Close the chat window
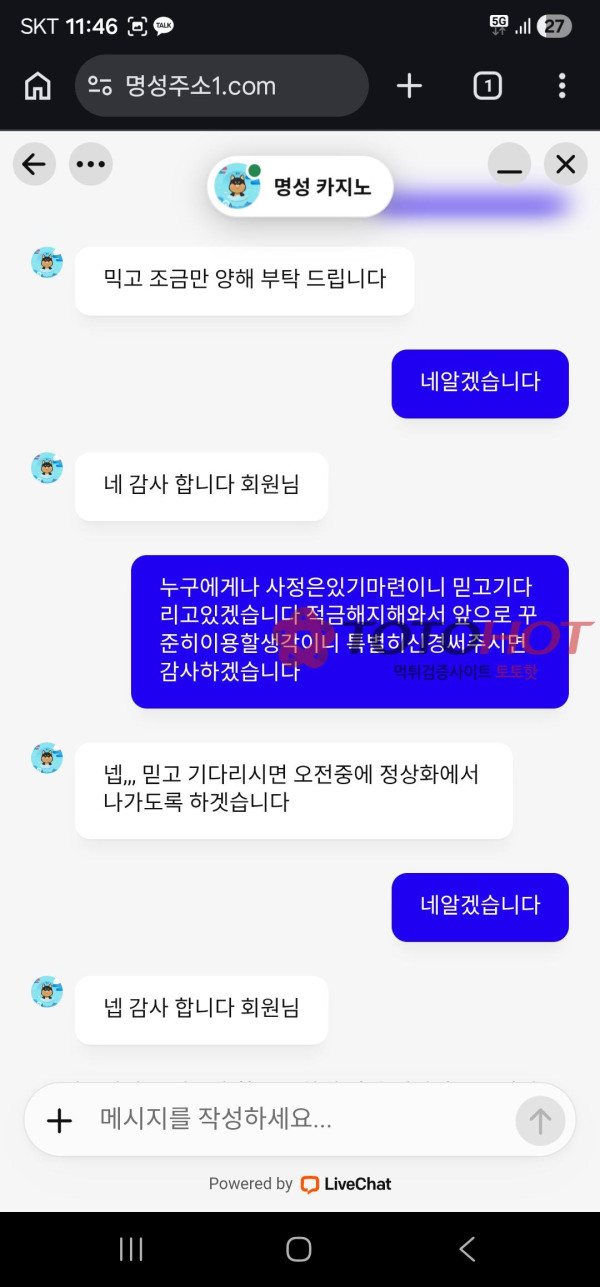The image size is (600, 1287). coord(565,164)
